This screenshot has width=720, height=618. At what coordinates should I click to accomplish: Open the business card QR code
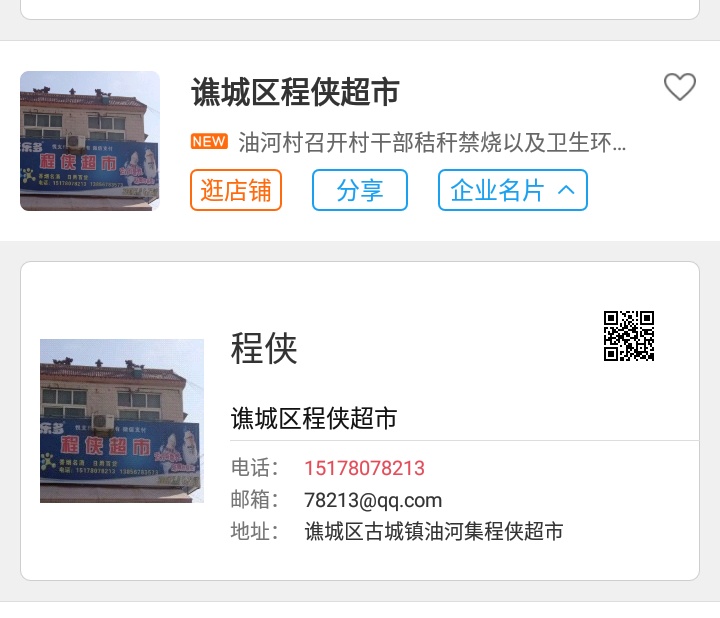(x=629, y=336)
